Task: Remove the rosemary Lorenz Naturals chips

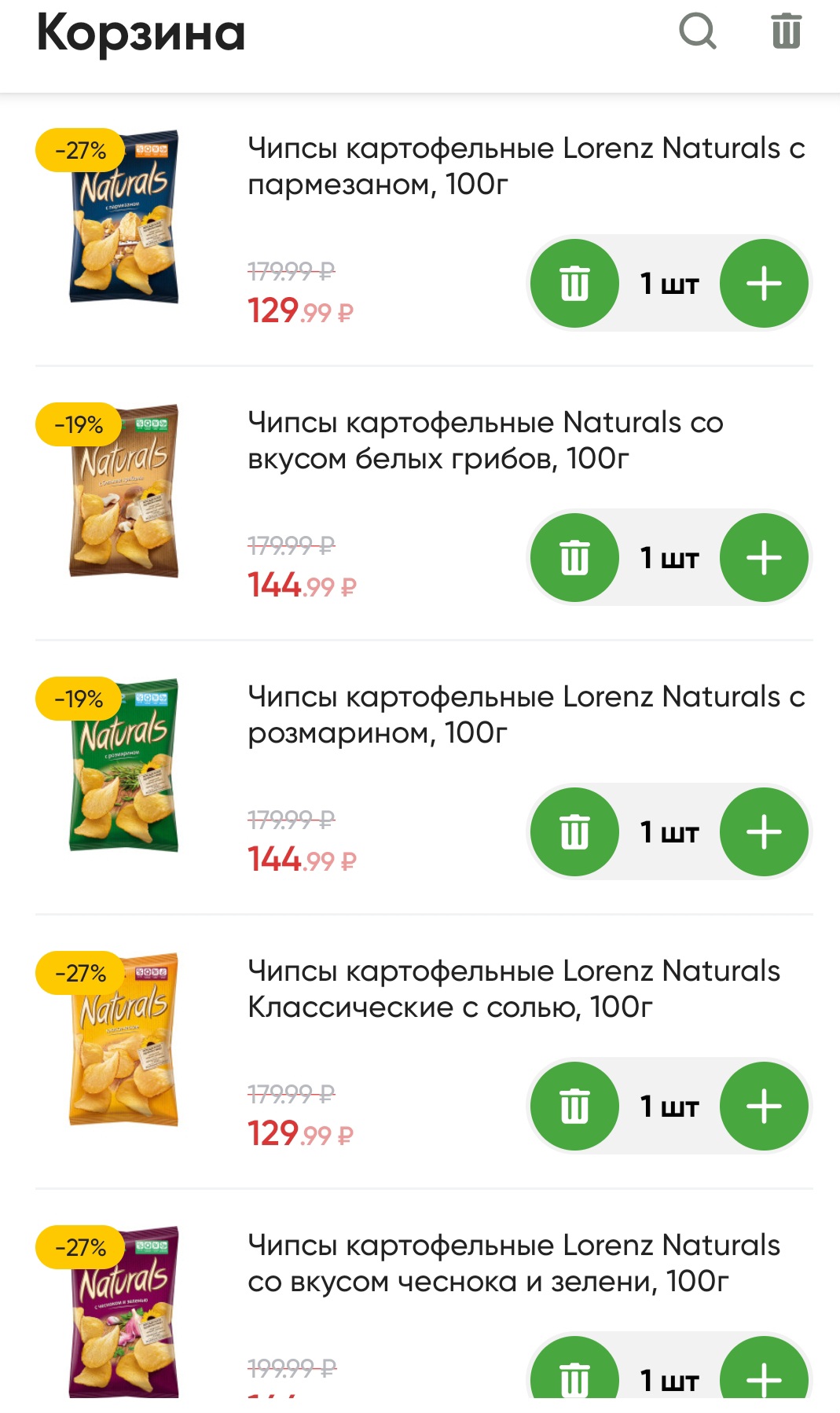Action: [574, 832]
